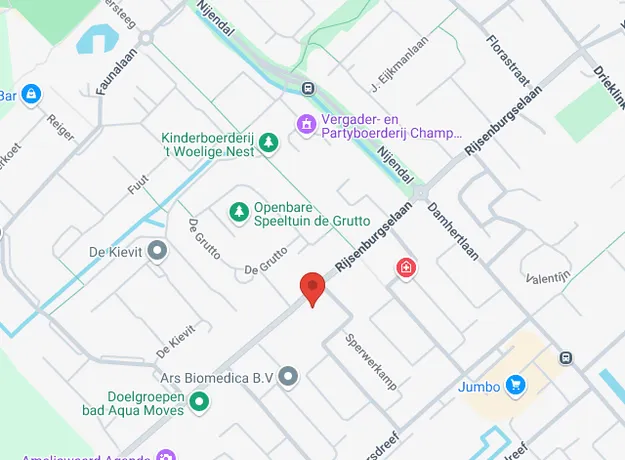Open Ars Biomedica B.V marker

[x=289, y=376]
